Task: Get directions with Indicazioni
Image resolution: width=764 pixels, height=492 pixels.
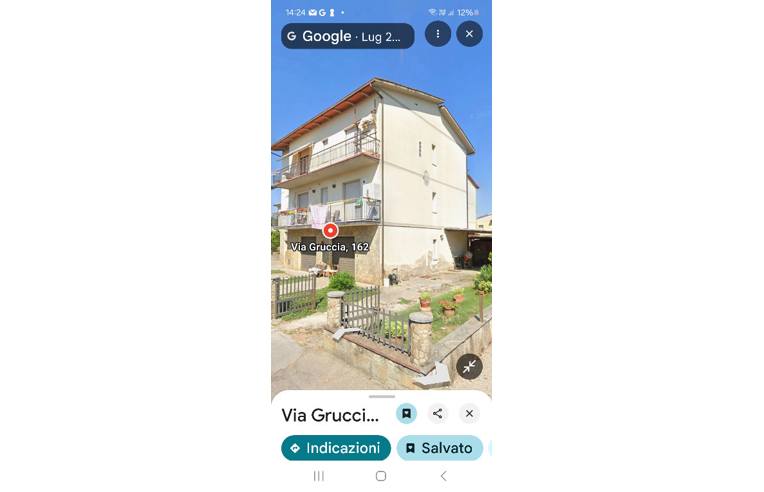Action: (335, 448)
